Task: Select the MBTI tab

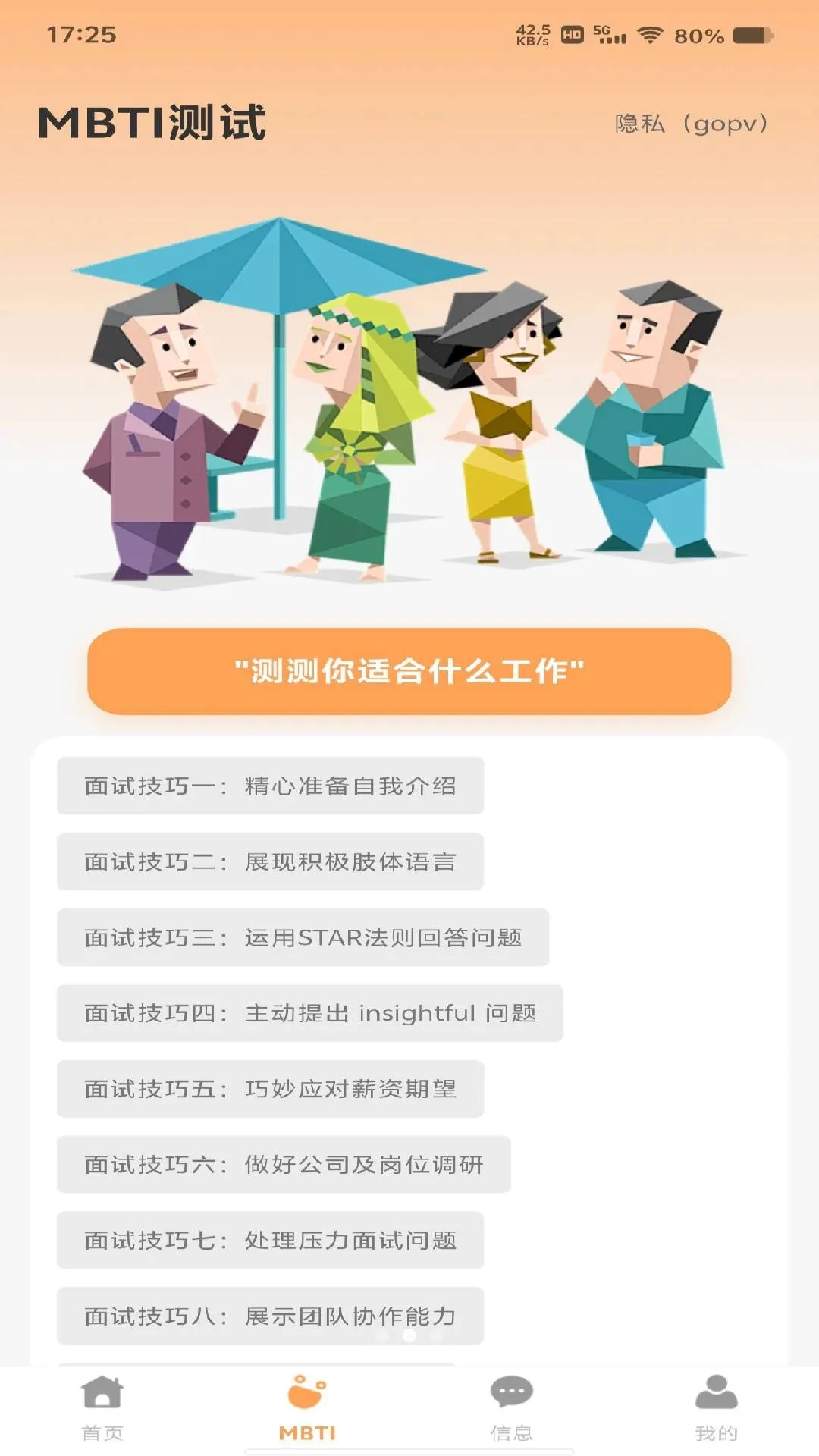Action: (x=307, y=1408)
